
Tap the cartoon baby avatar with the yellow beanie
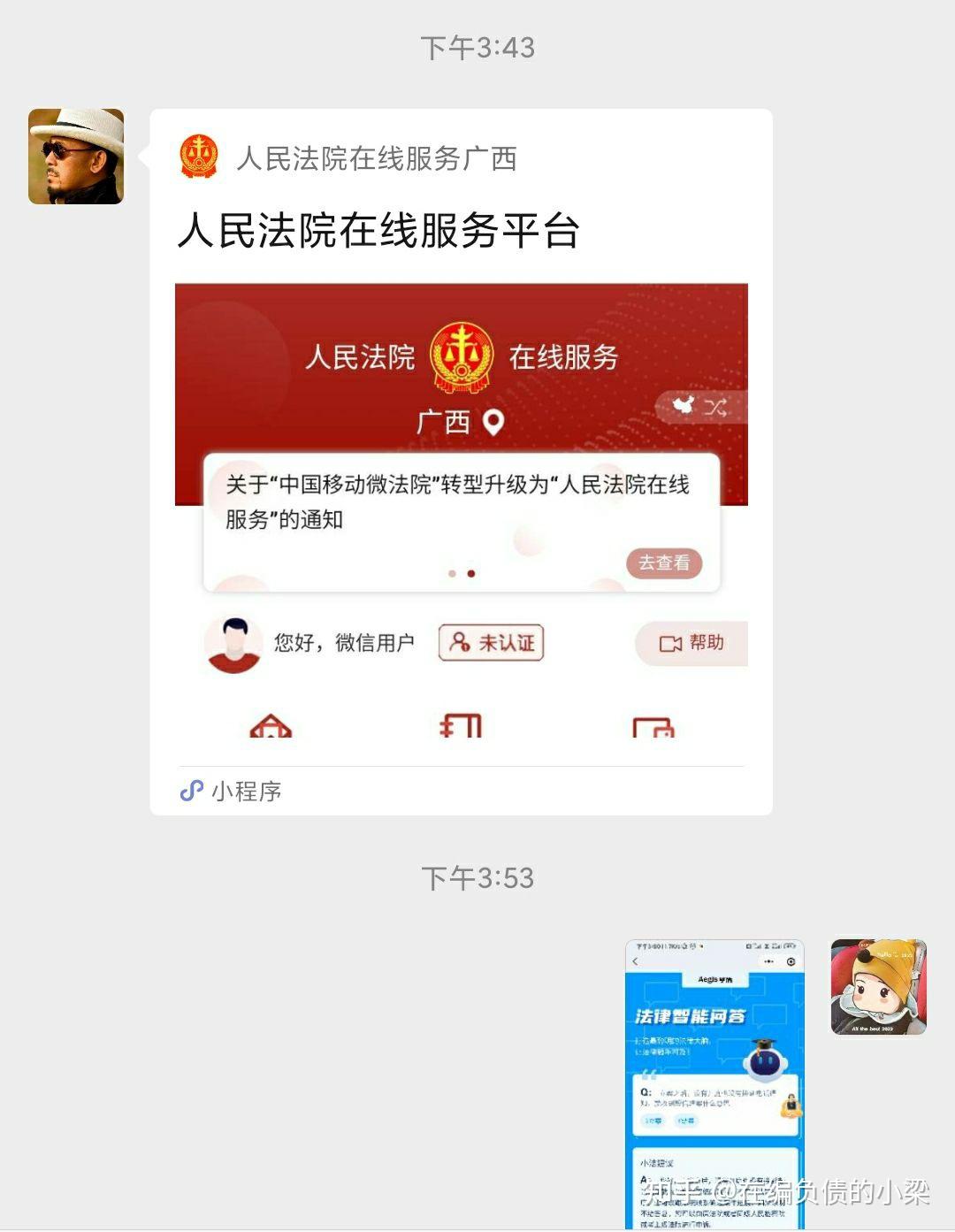coord(878,987)
